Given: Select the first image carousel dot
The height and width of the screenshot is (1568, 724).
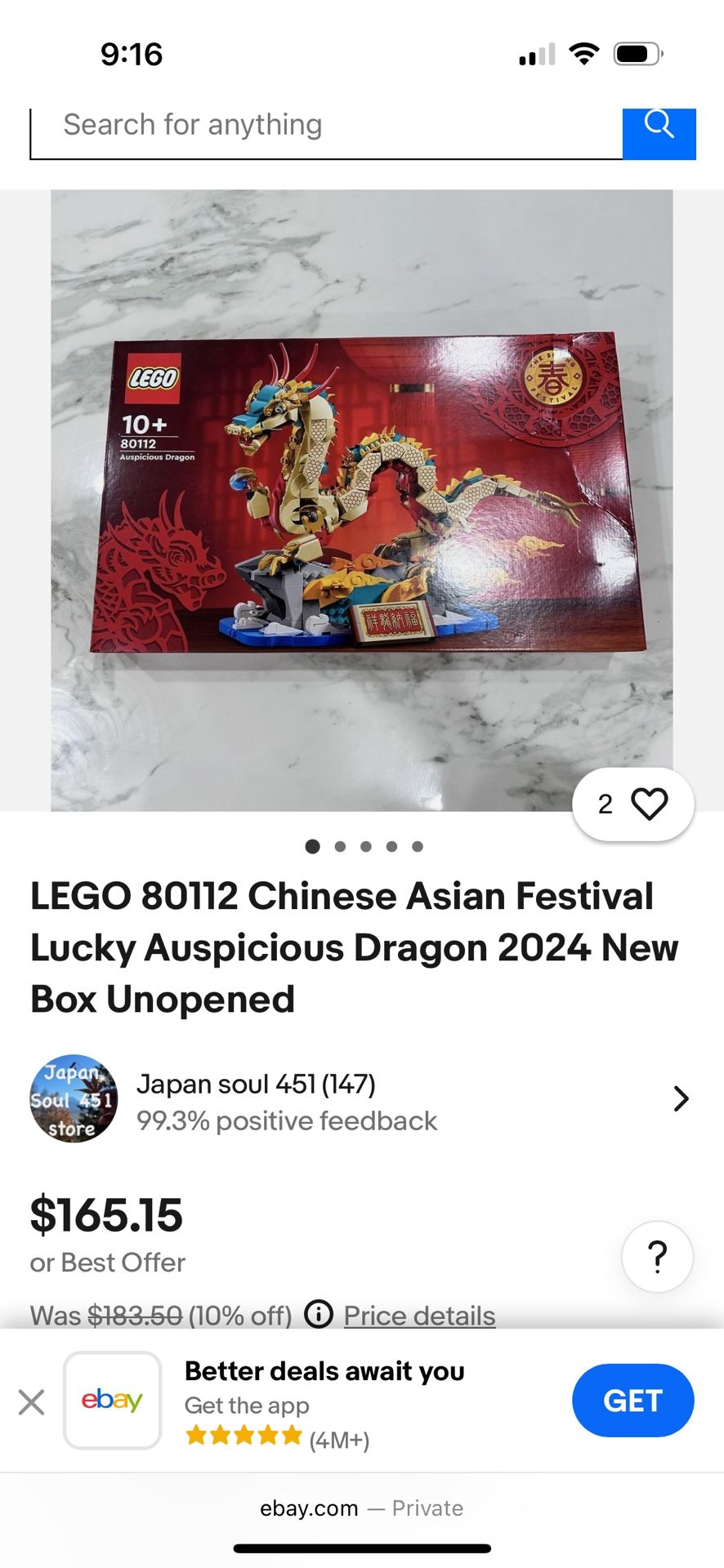Looking at the screenshot, I should click(312, 847).
